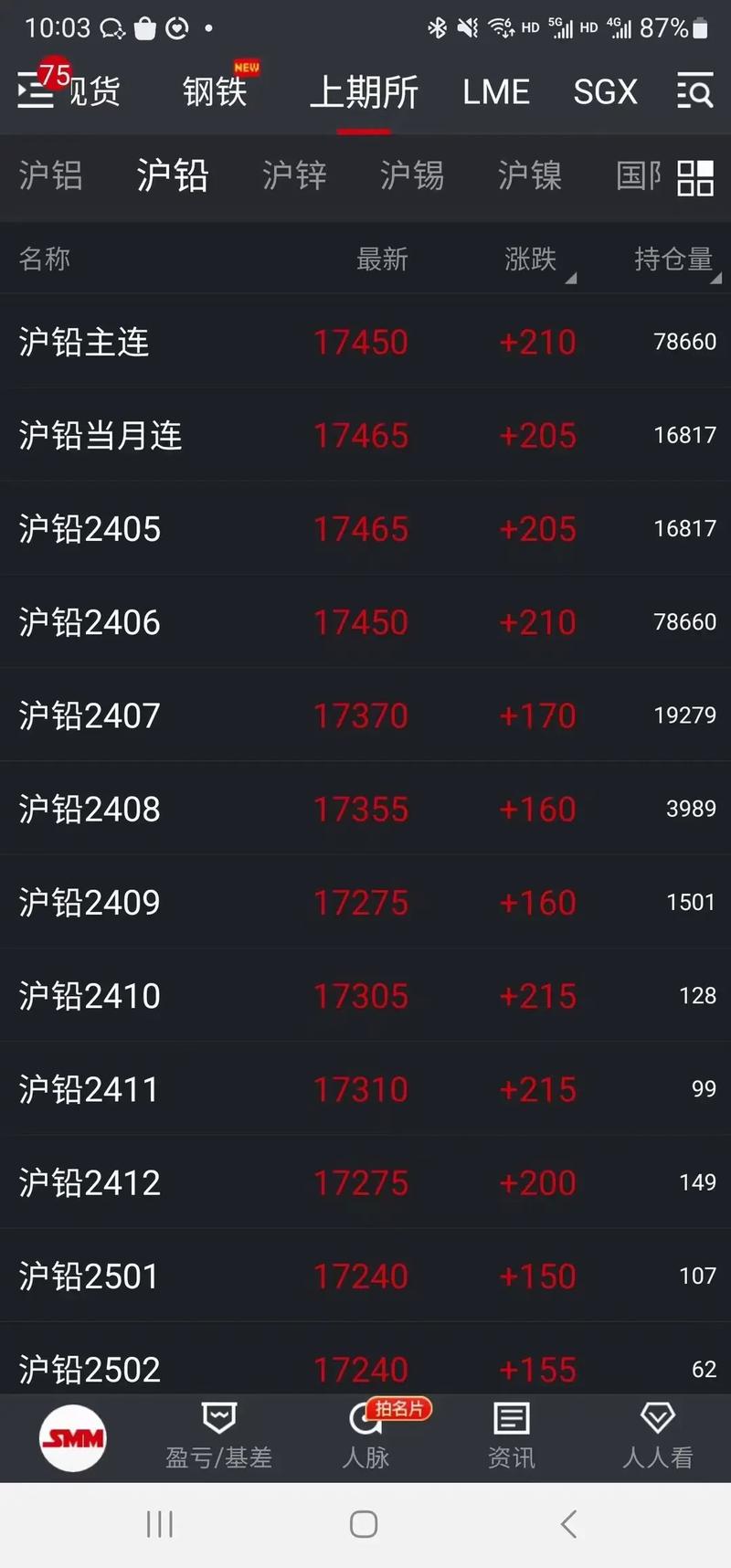Open the 盈亏/基差 profit-loss icon
The image size is (731, 1568).
click(217, 1435)
